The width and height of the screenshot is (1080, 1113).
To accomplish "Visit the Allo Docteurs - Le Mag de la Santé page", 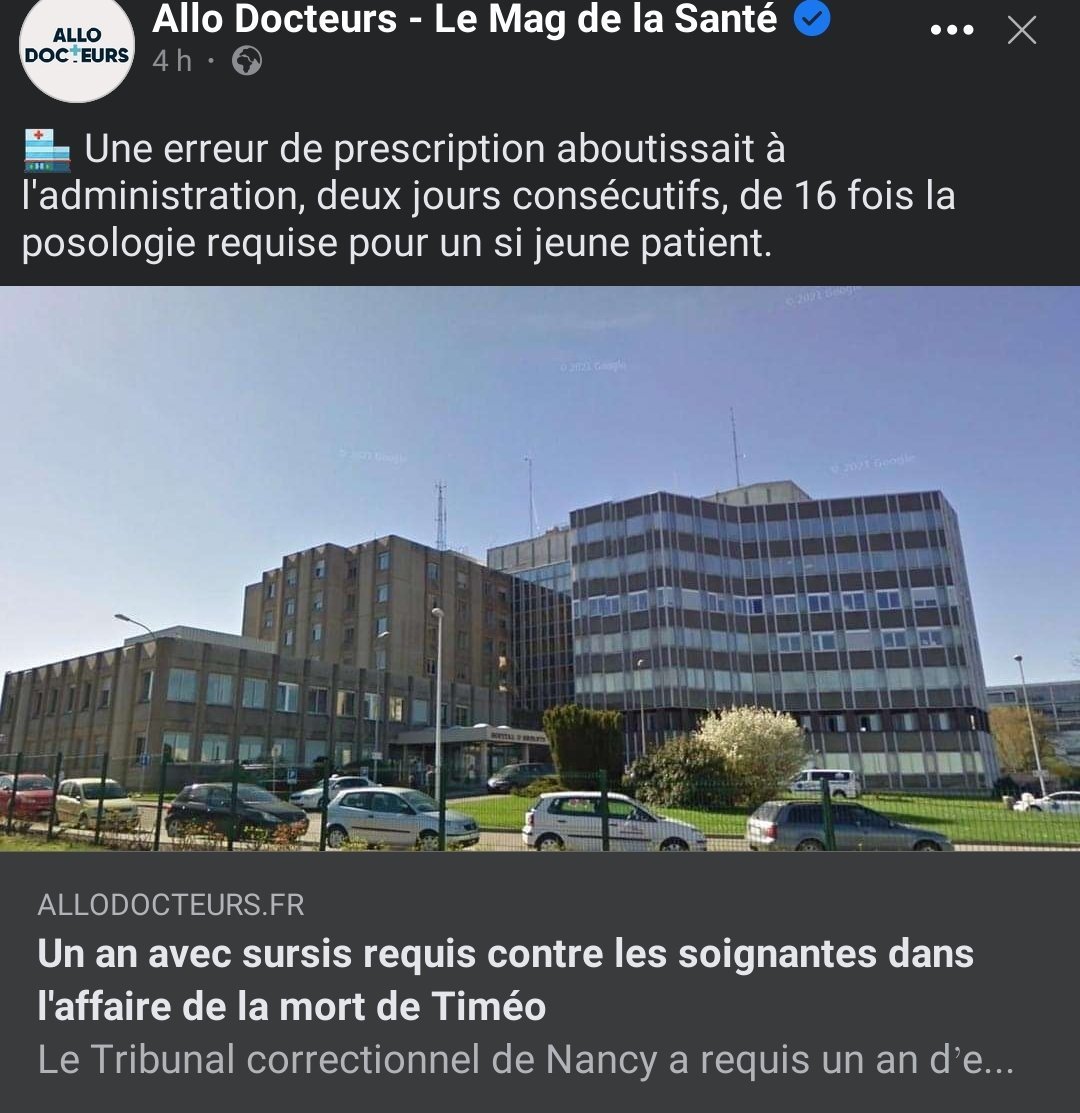I will (464, 20).
